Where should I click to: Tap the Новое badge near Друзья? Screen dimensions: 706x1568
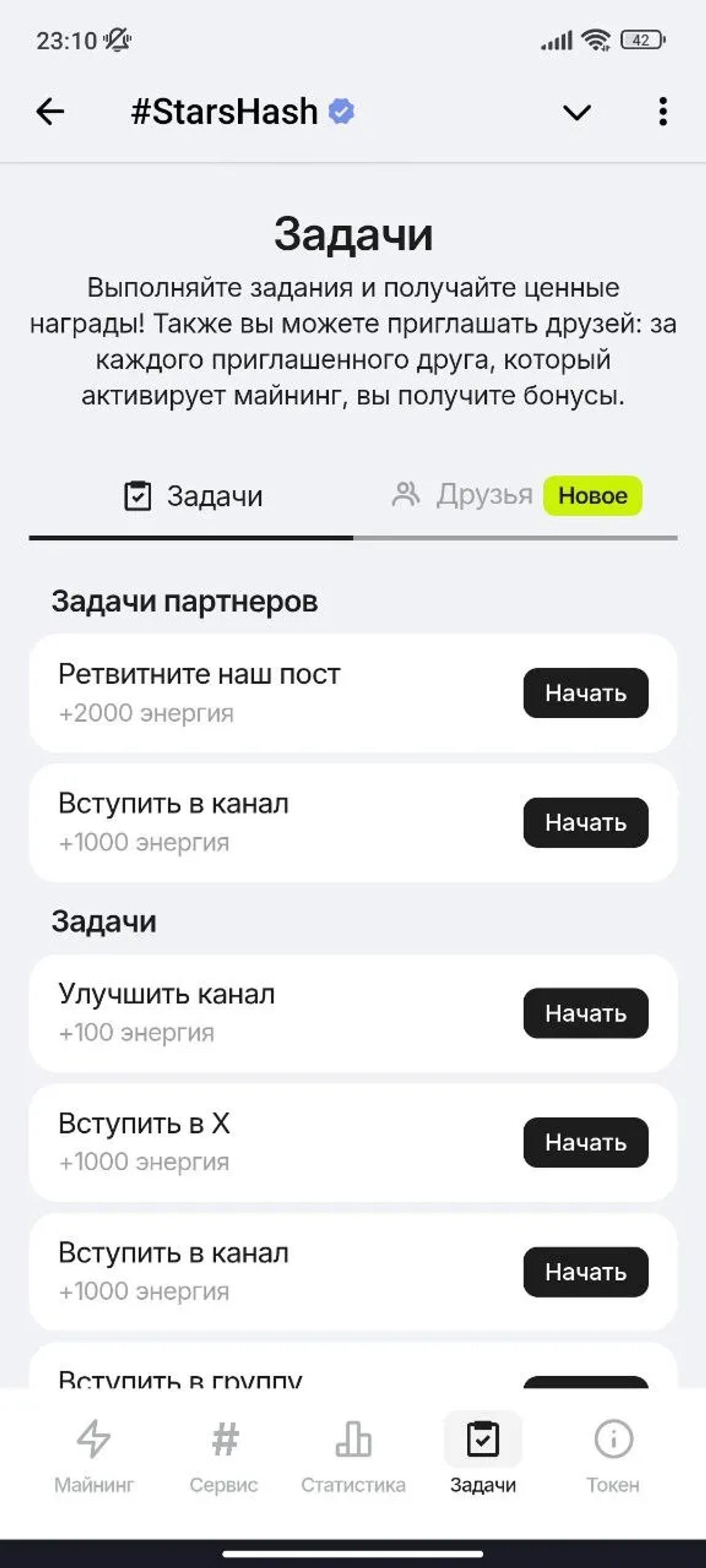[593, 495]
